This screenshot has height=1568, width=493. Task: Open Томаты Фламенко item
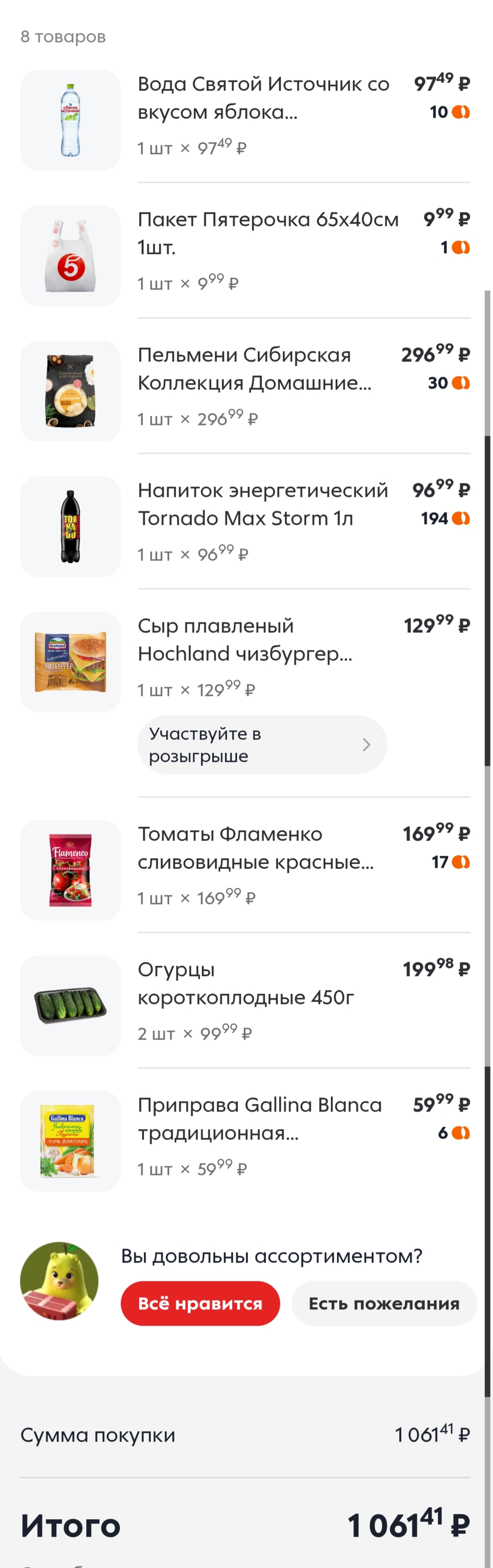[x=256, y=848]
